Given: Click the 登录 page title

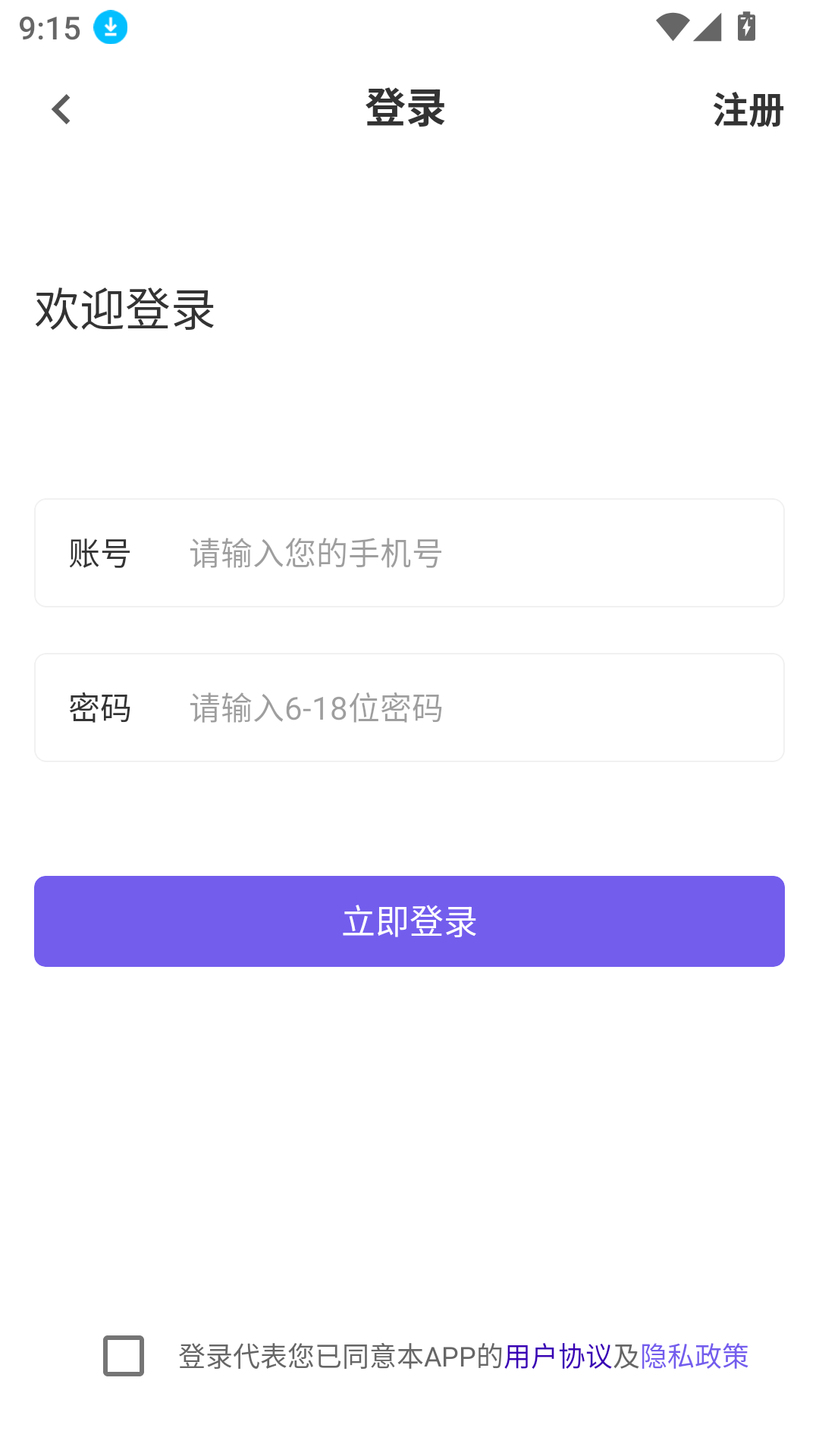Looking at the screenshot, I should pos(405,109).
